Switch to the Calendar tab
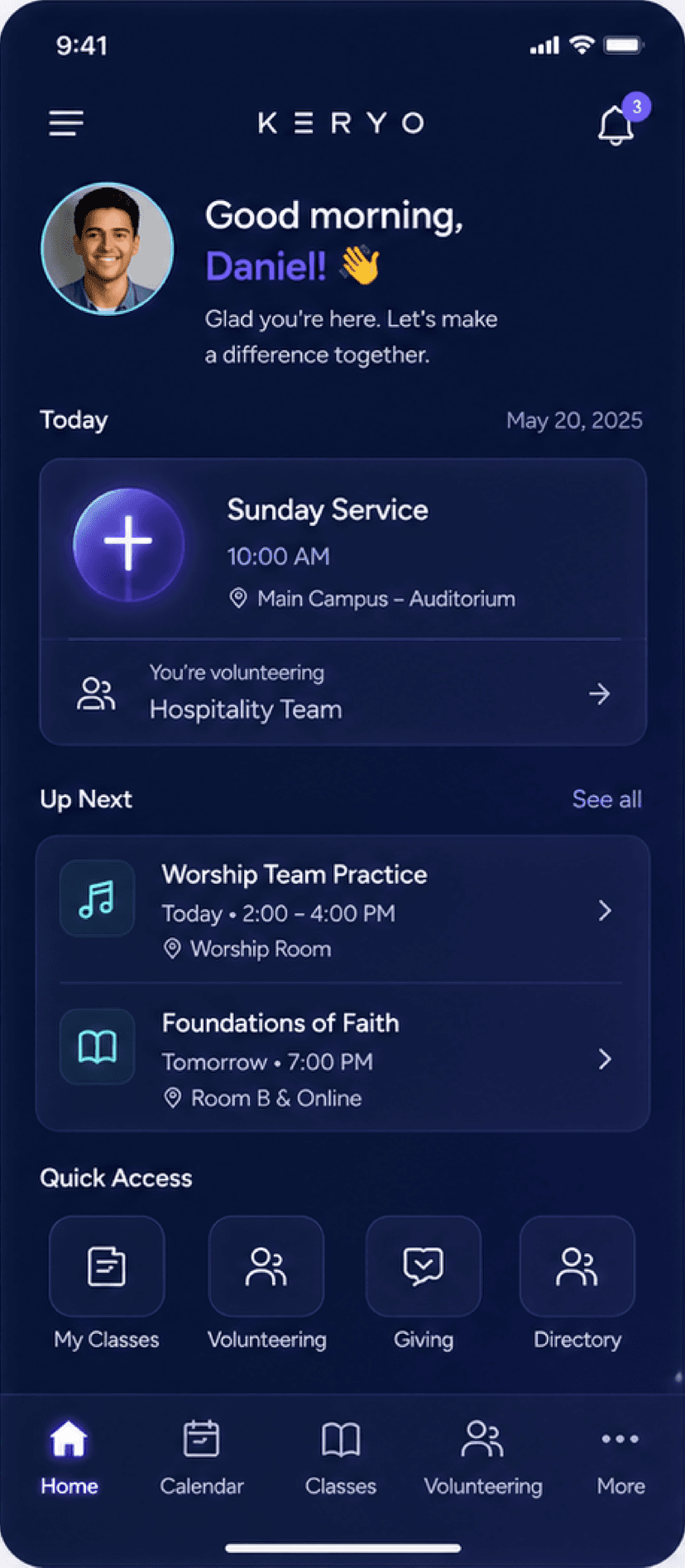Image resolution: width=685 pixels, height=1568 pixels. 201,1458
